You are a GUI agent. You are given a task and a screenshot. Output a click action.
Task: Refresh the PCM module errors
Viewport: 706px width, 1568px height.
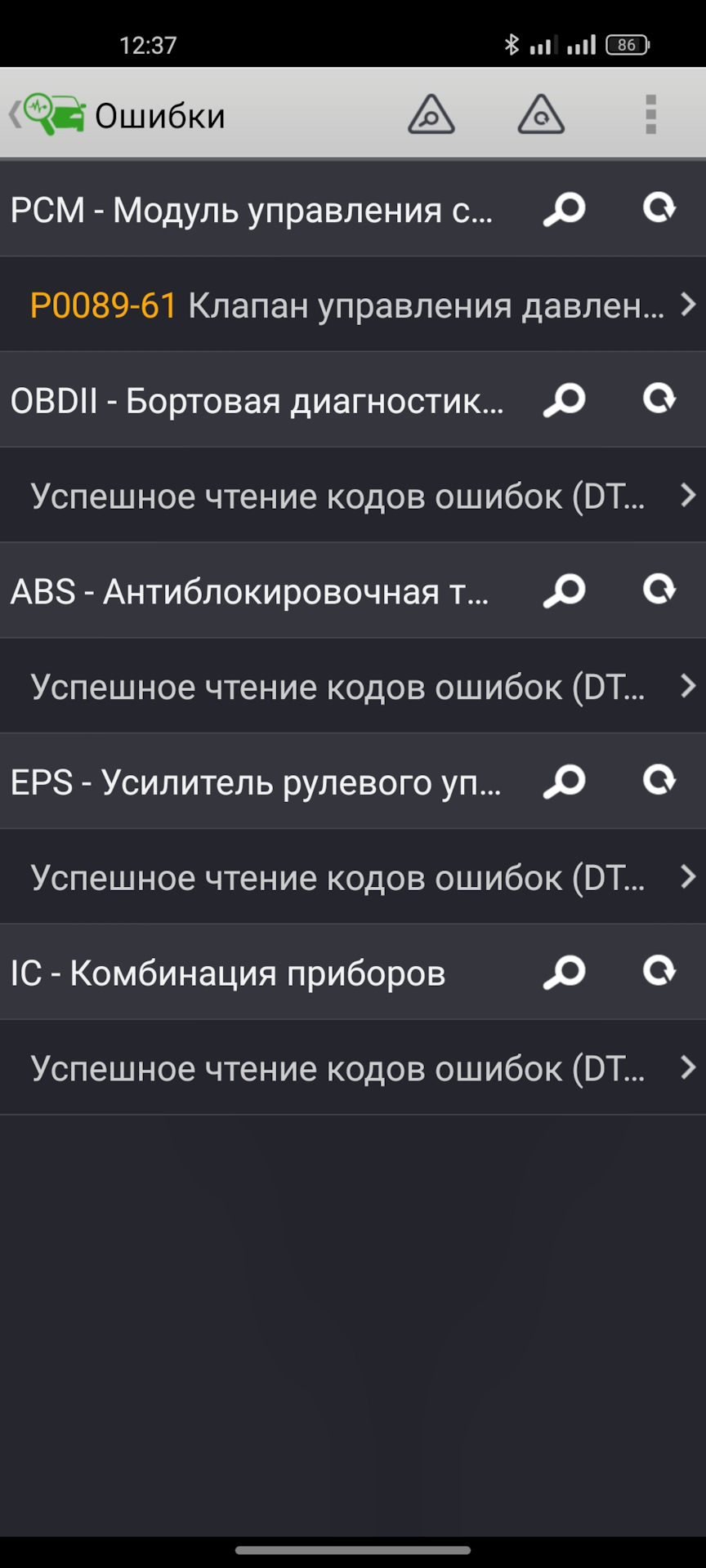[659, 209]
